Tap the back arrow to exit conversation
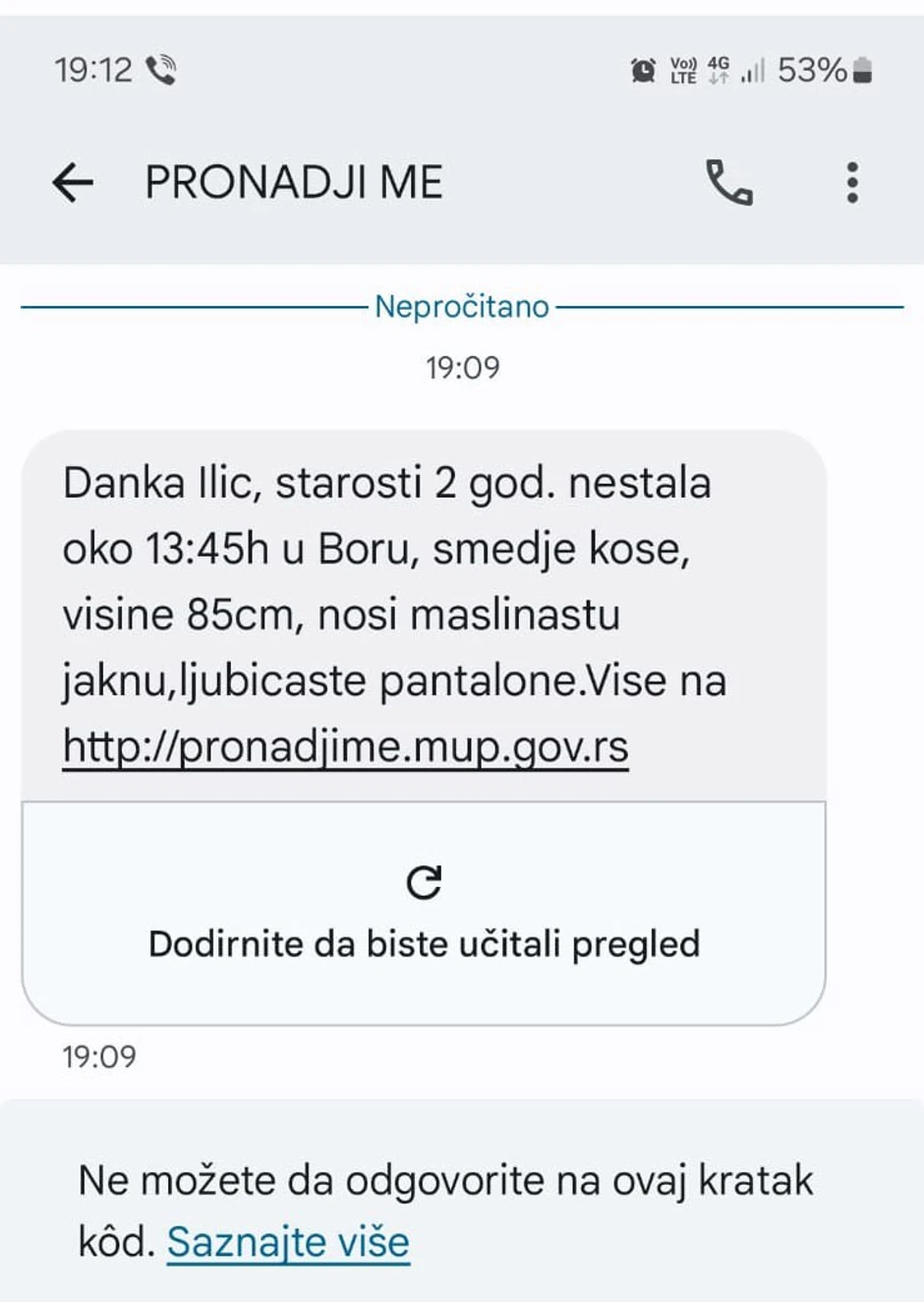 click(x=72, y=181)
